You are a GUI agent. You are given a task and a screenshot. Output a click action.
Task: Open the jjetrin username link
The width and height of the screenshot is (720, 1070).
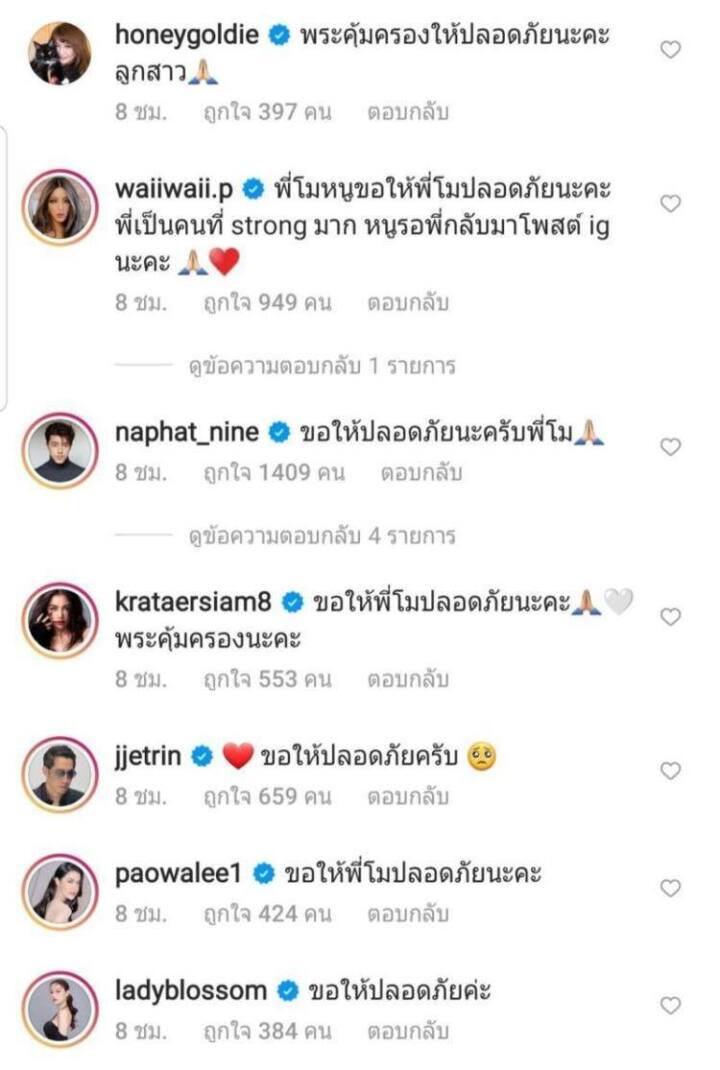[x=149, y=756]
